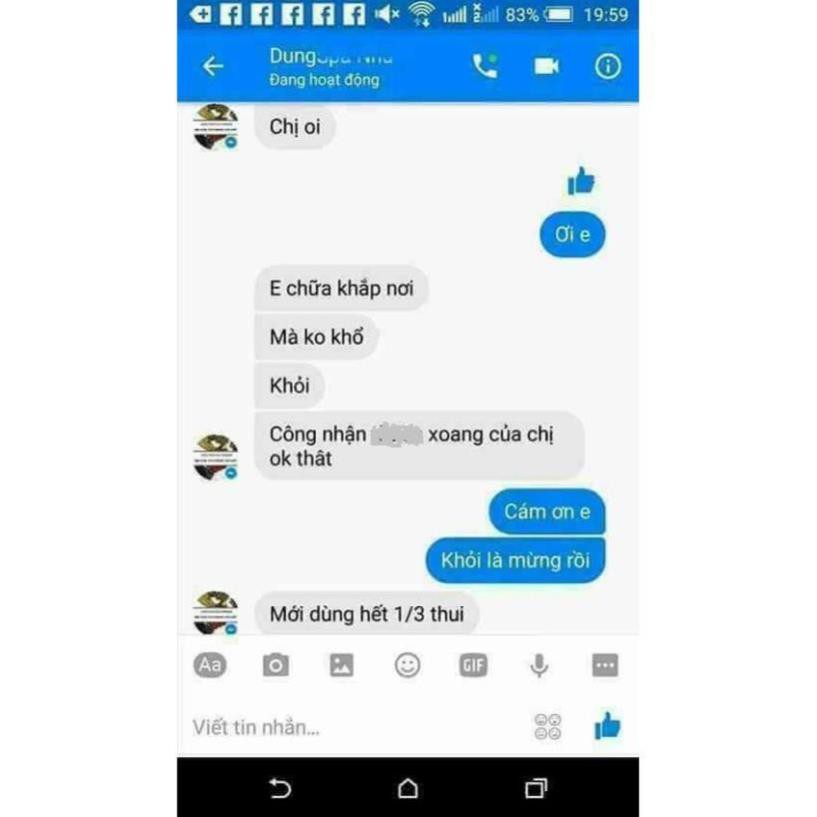Tap the Viết tin nhắn message field
Screen dimensions: 817x817
(340, 727)
